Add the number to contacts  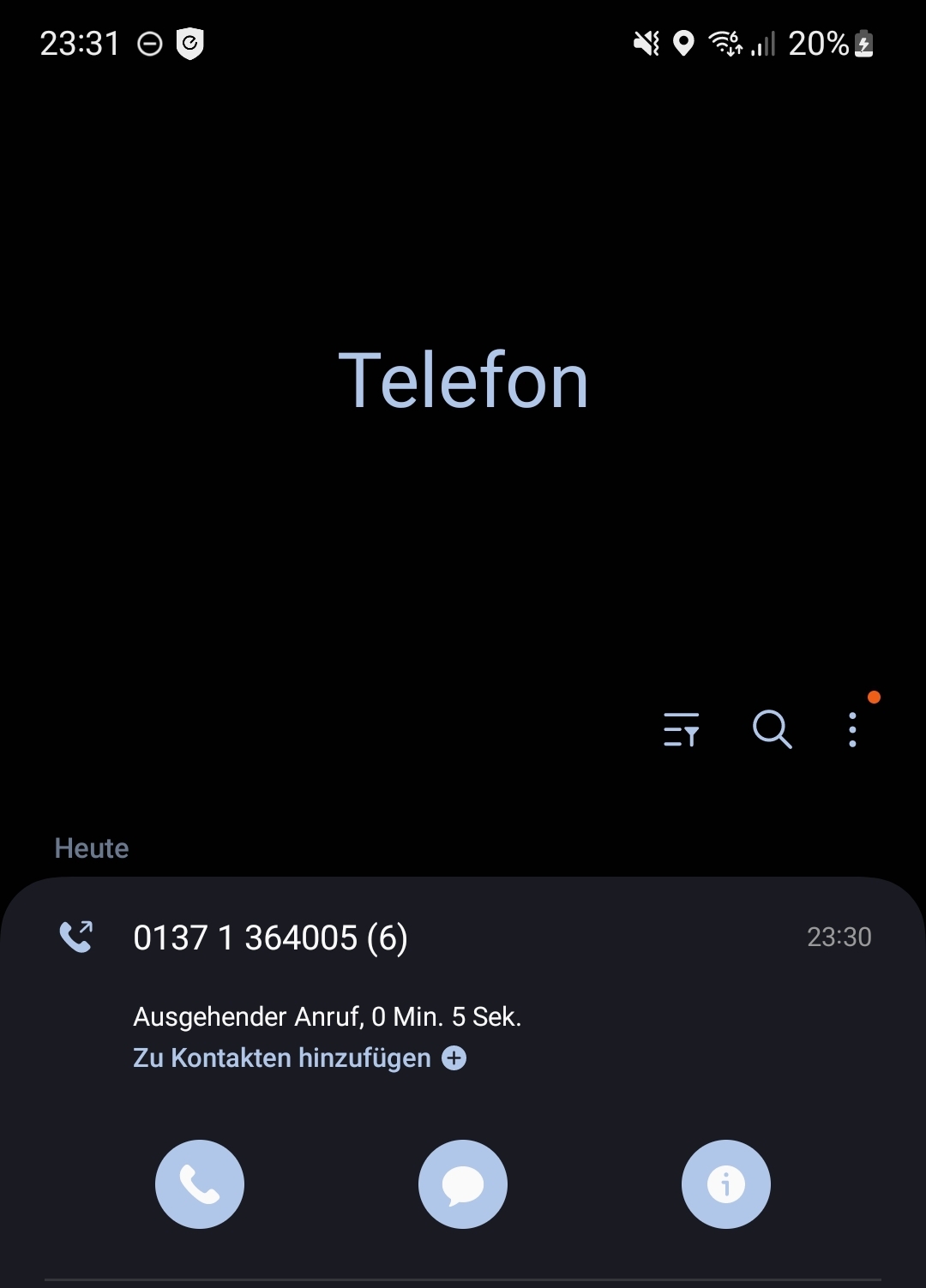tap(299, 1058)
